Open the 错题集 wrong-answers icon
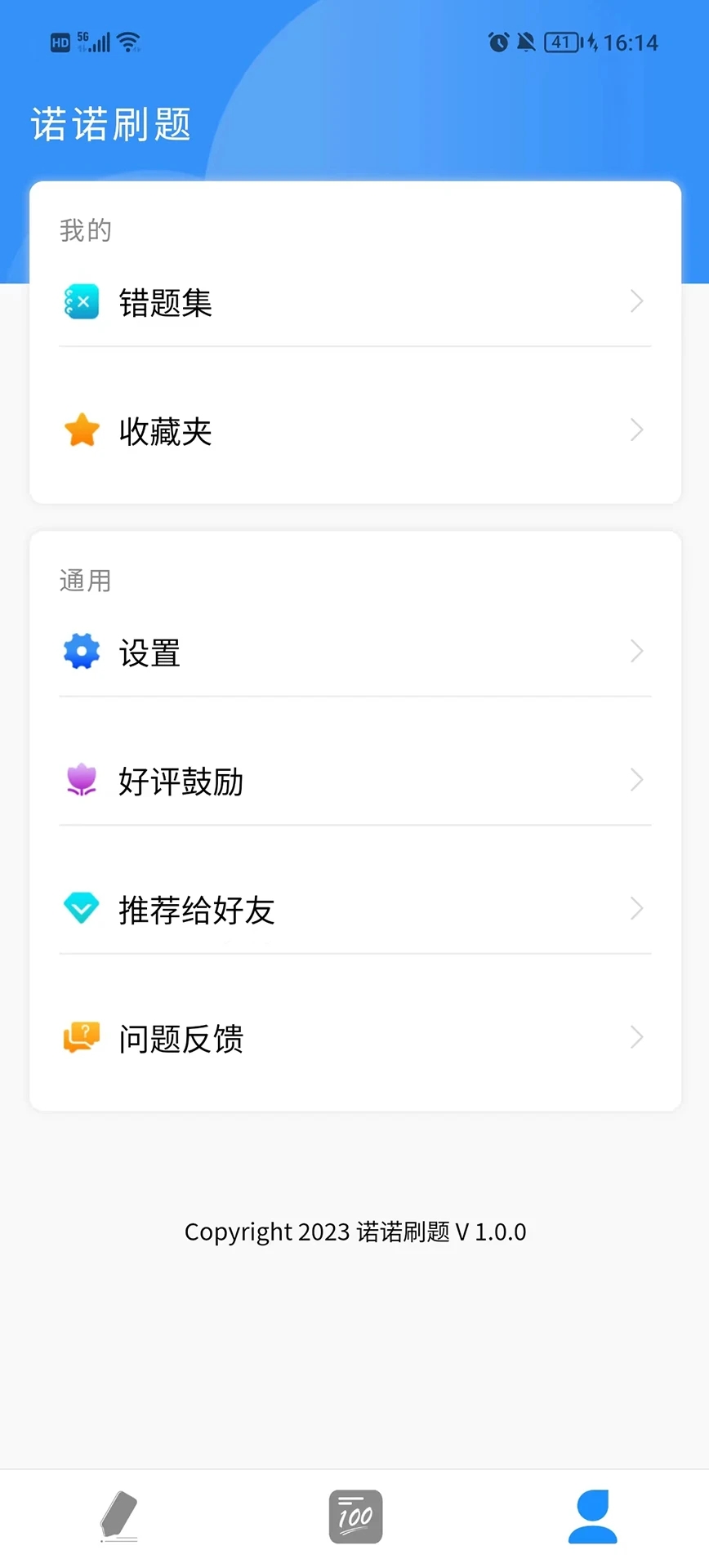709x1568 pixels. point(81,301)
